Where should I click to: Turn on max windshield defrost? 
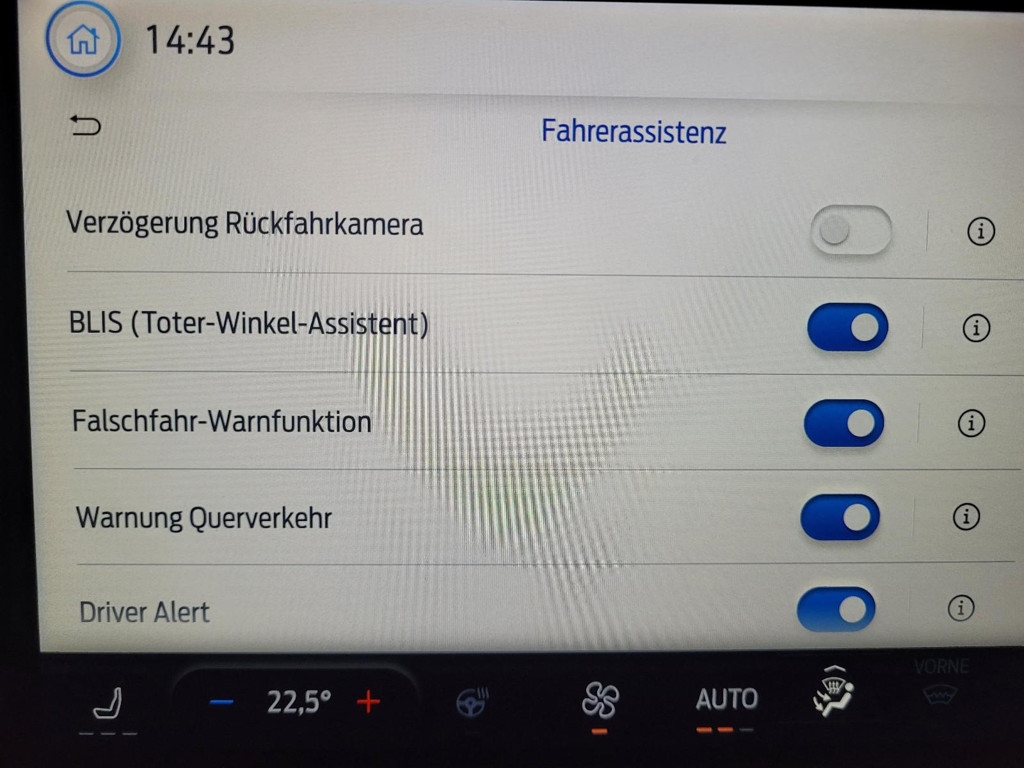point(831,692)
